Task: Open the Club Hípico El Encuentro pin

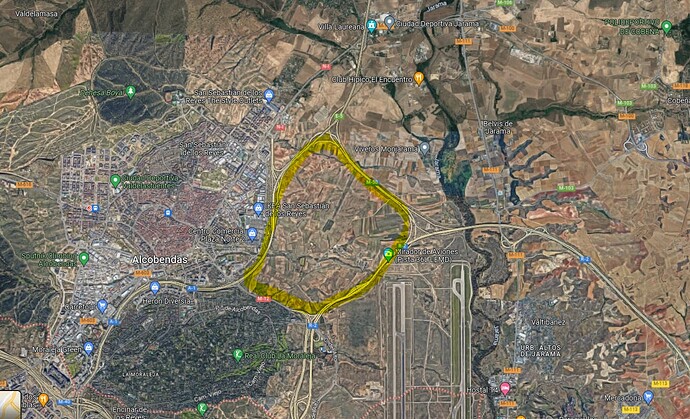Action: coord(420,78)
